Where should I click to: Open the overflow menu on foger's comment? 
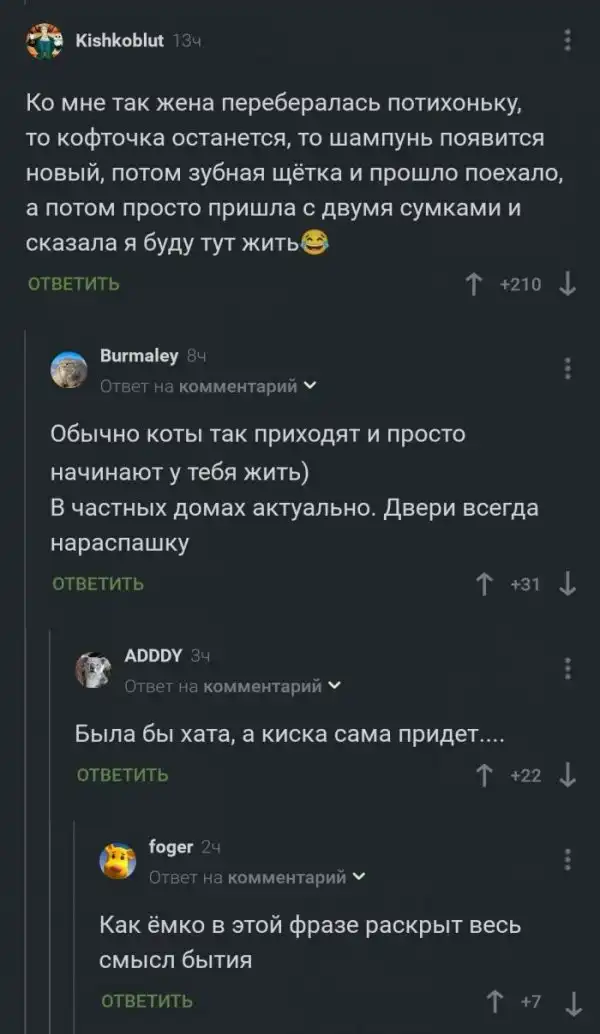point(568,859)
